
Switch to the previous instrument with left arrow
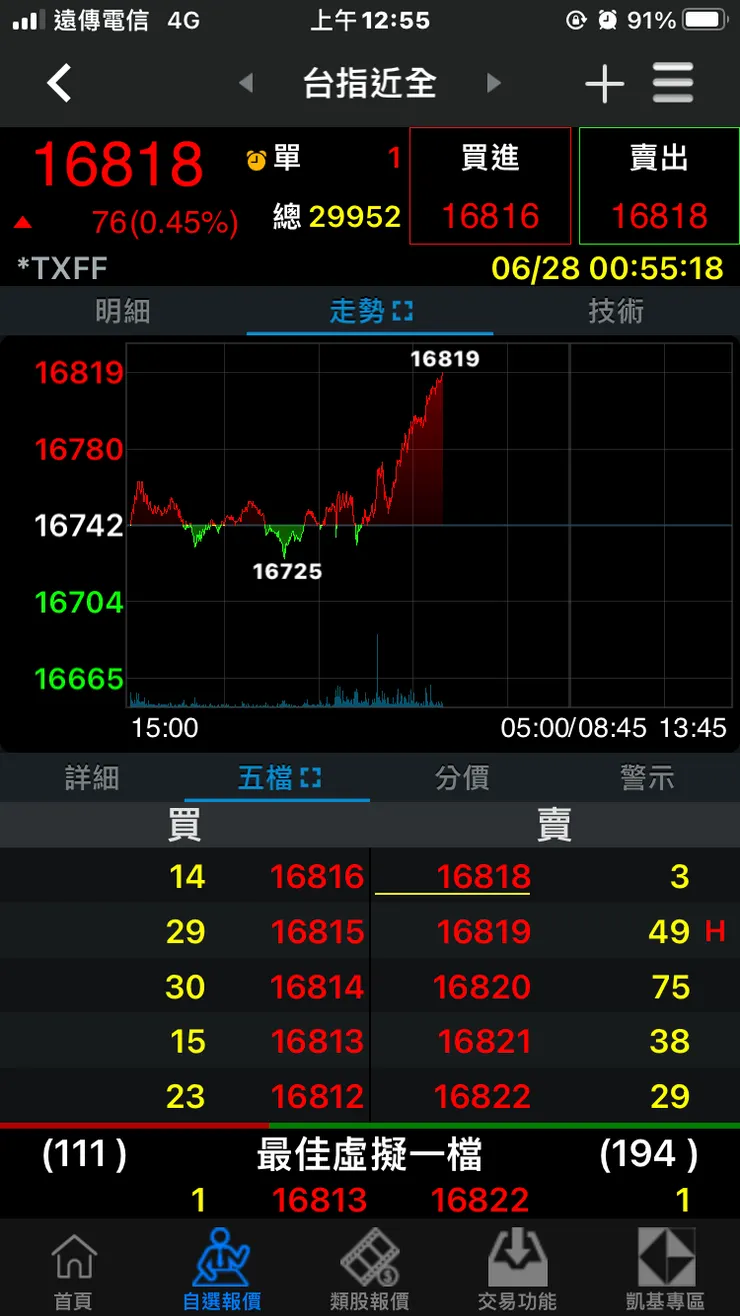point(246,84)
